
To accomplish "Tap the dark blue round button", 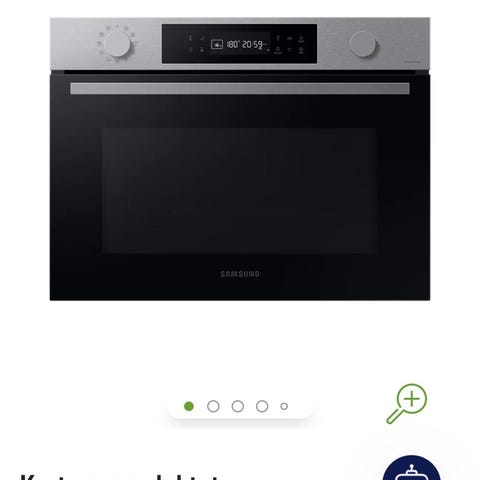I will (412, 468).
